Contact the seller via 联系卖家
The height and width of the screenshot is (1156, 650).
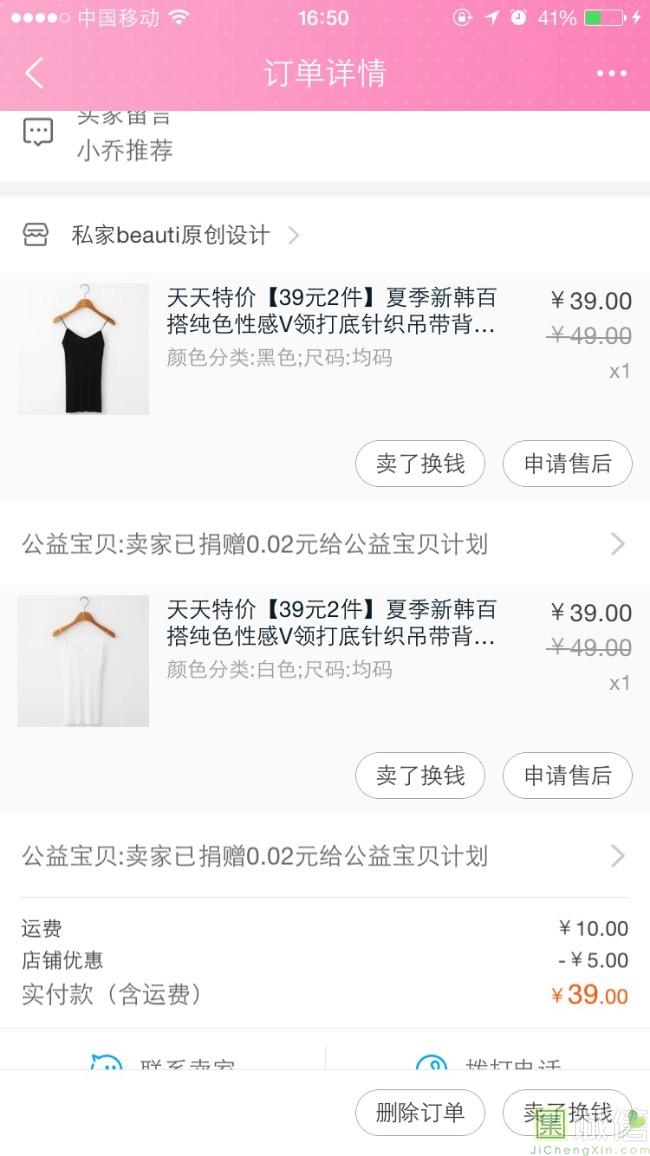pos(165,1062)
